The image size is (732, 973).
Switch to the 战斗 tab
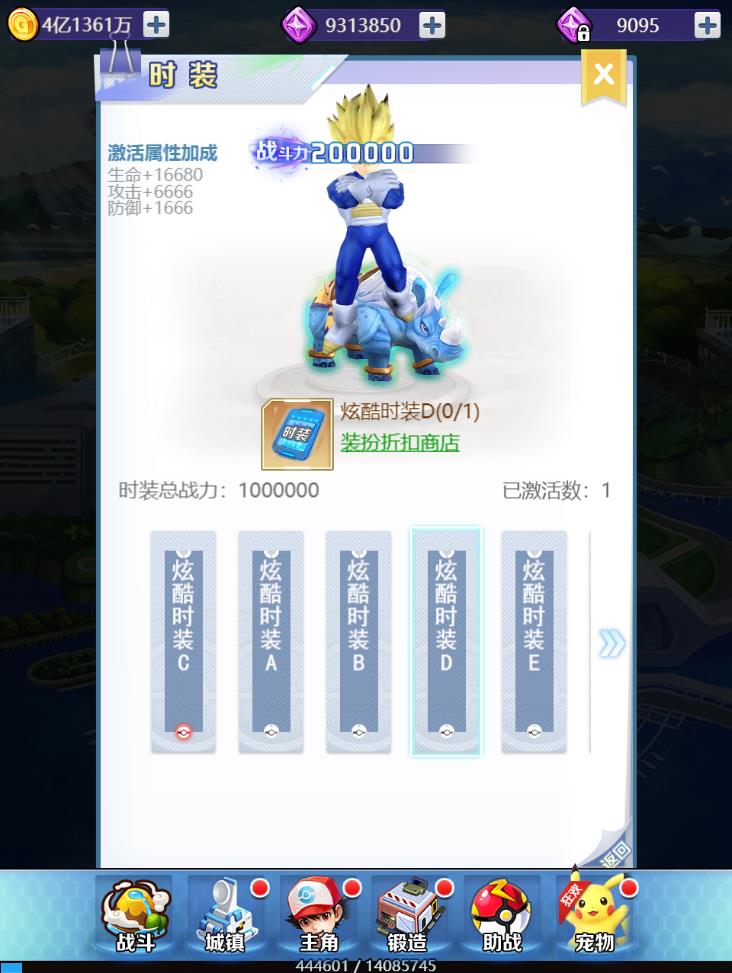(x=135, y=915)
